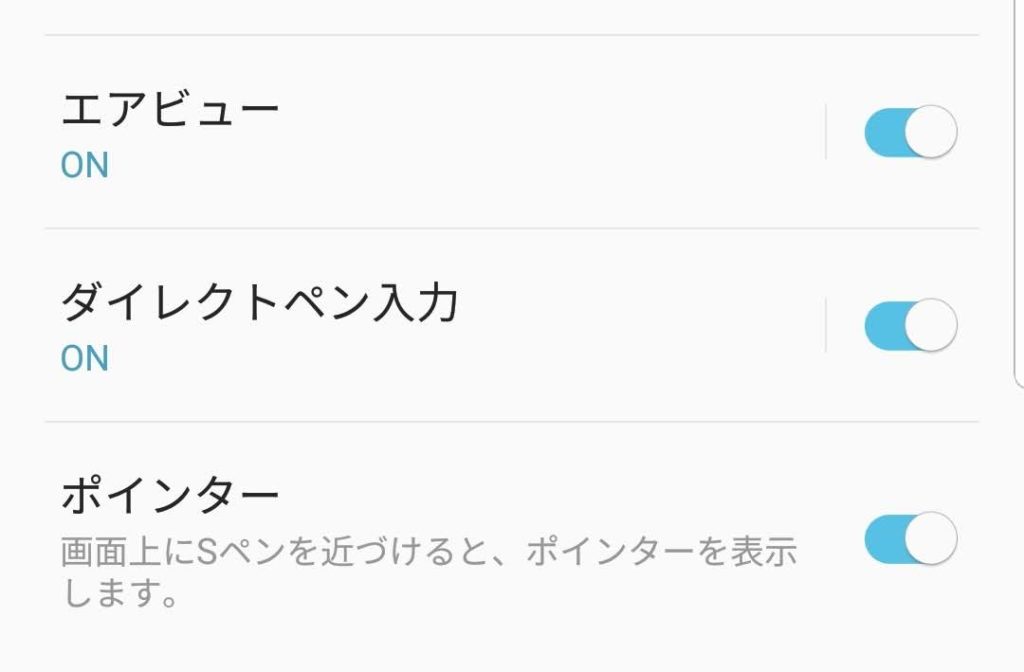The width and height of the screenshot is (1024, 672).
Task: Open the エアビュー settings row
Action: (400, 132)
